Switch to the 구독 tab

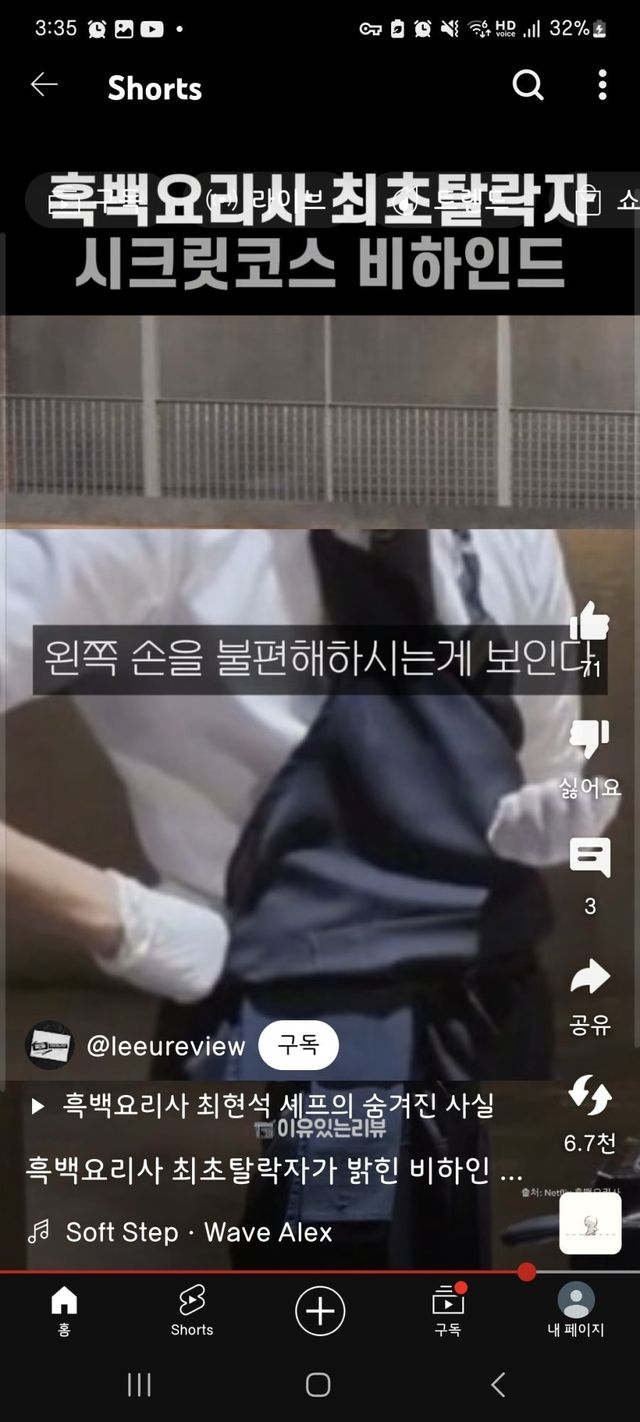447,1310
